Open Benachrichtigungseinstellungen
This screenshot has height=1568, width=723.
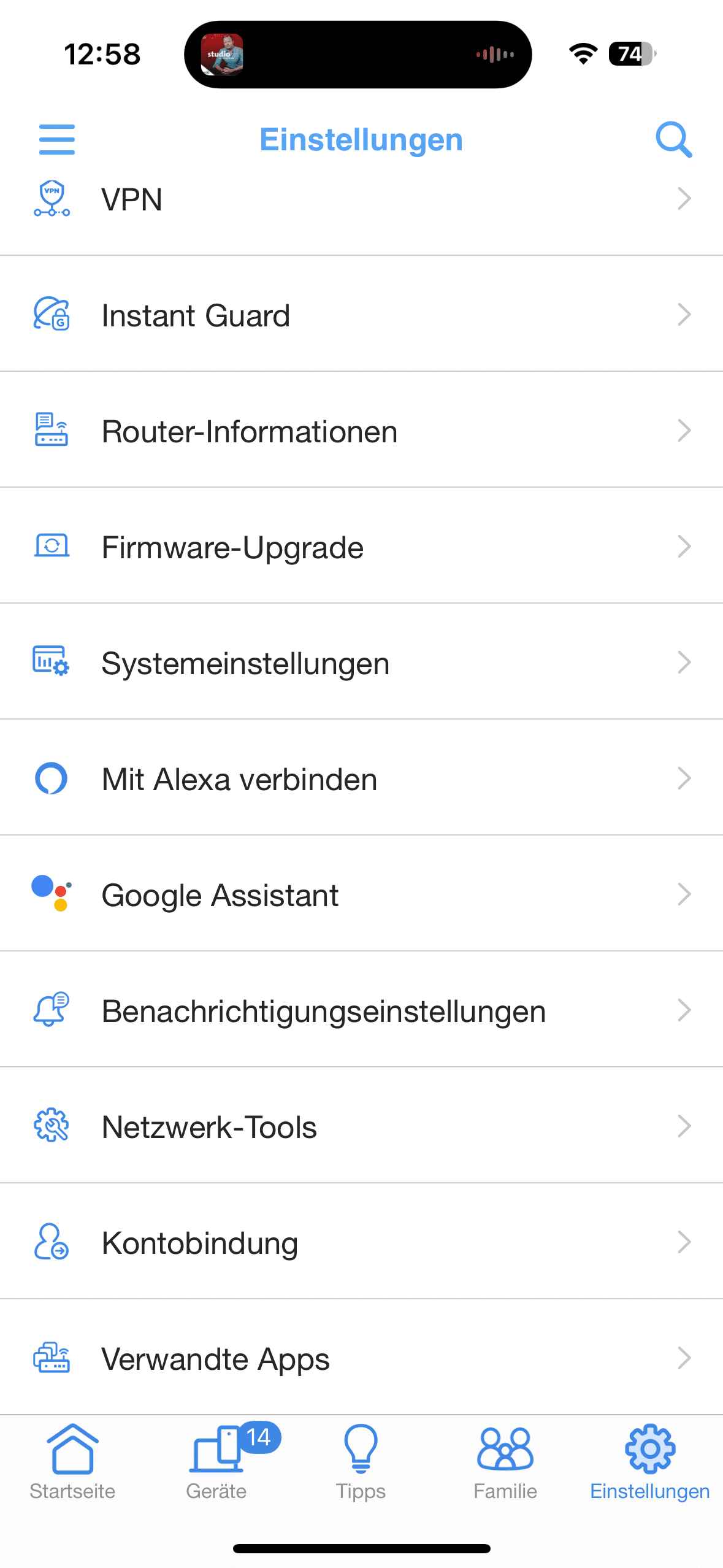pyautogui.click(x=361, y=1010)
